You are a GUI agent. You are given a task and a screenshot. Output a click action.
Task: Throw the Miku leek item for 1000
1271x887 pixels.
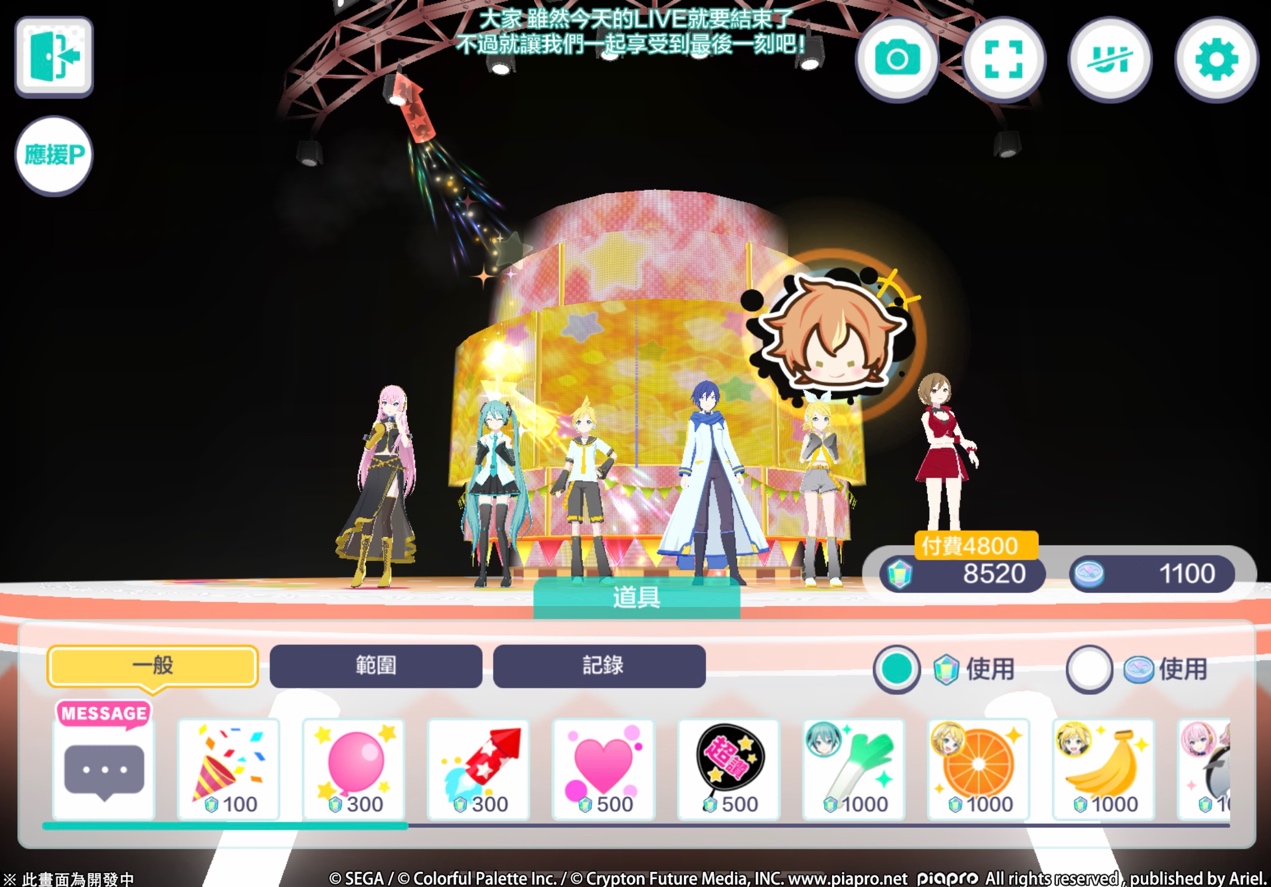[854, 770]
